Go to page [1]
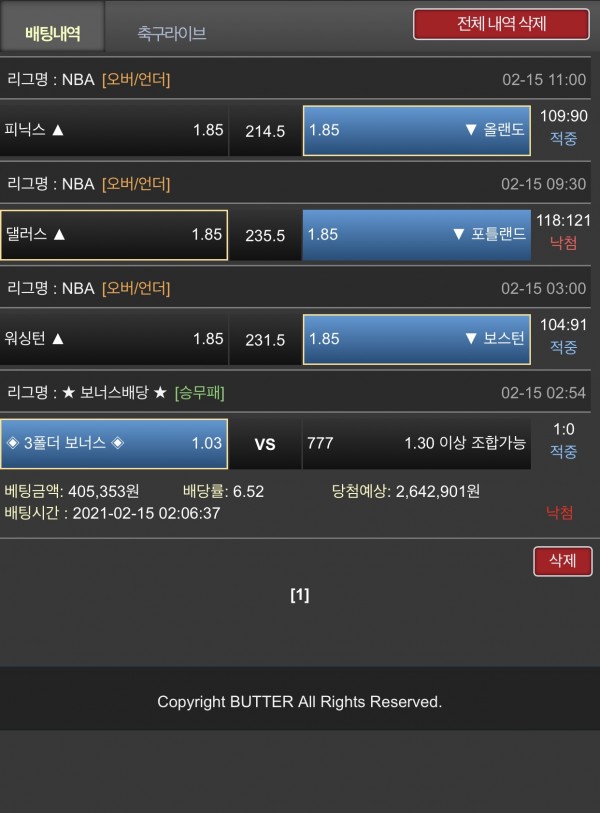The height and width of the screenshot is (813, 600). [x=299, y=595]
